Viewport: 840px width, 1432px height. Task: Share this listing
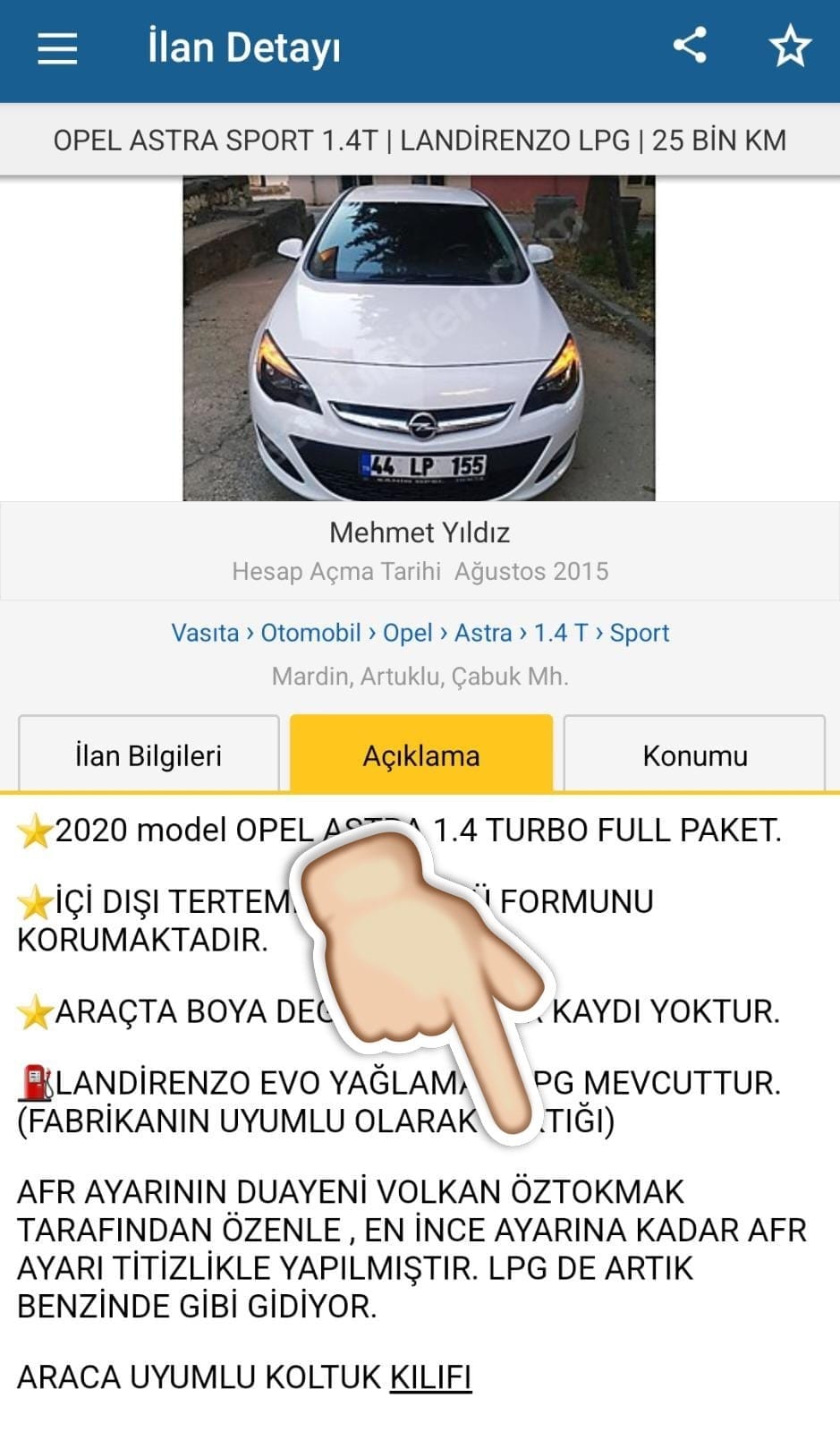pyautogui.click(x=690, y=46)
